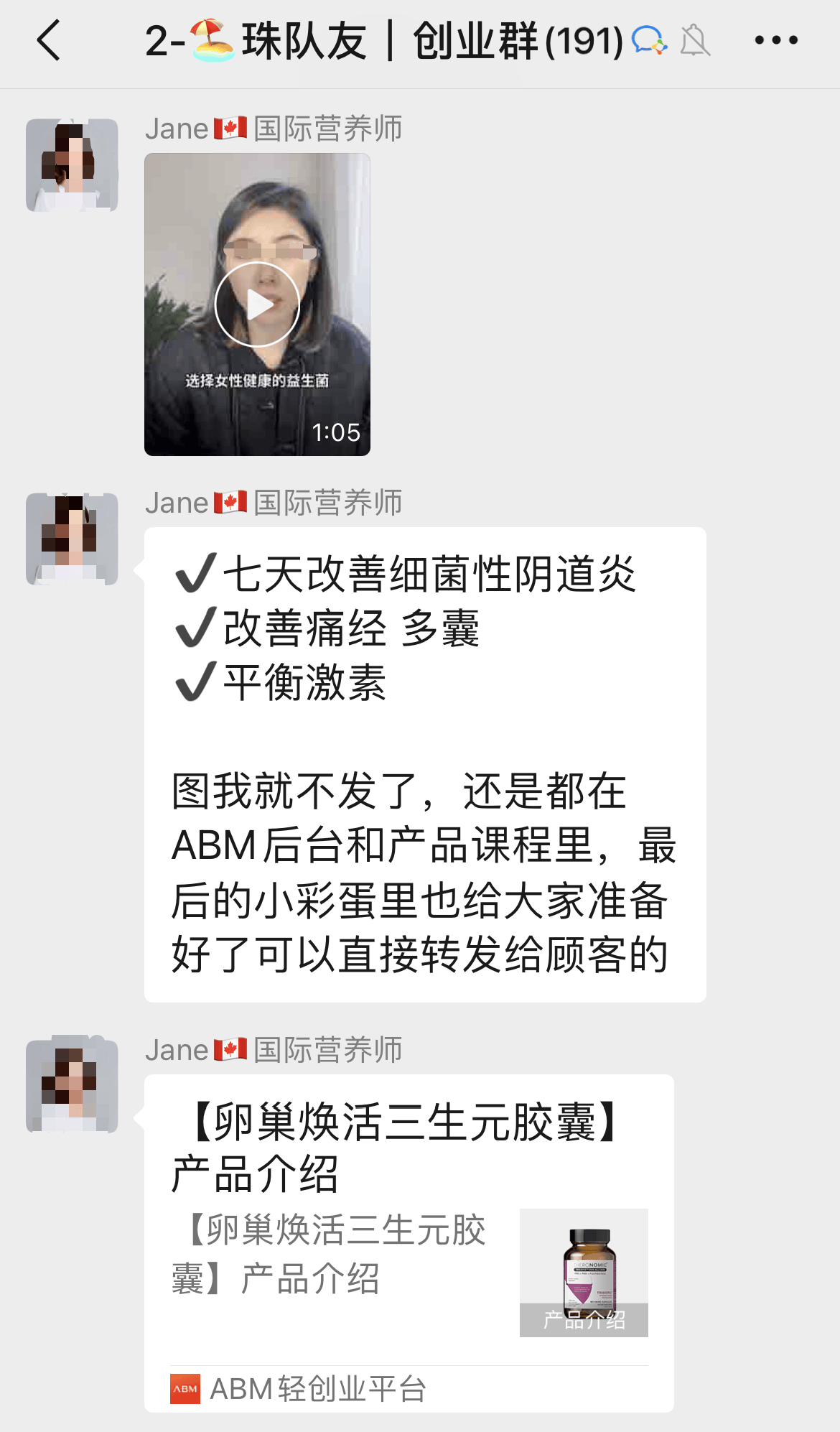Open Jane's avatar beside the video message
840x1432 pixels.
(x=72, y=165)
